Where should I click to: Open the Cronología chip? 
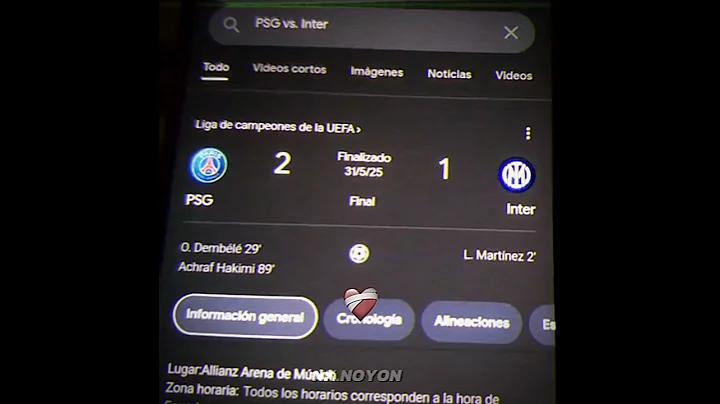point(369,320)
